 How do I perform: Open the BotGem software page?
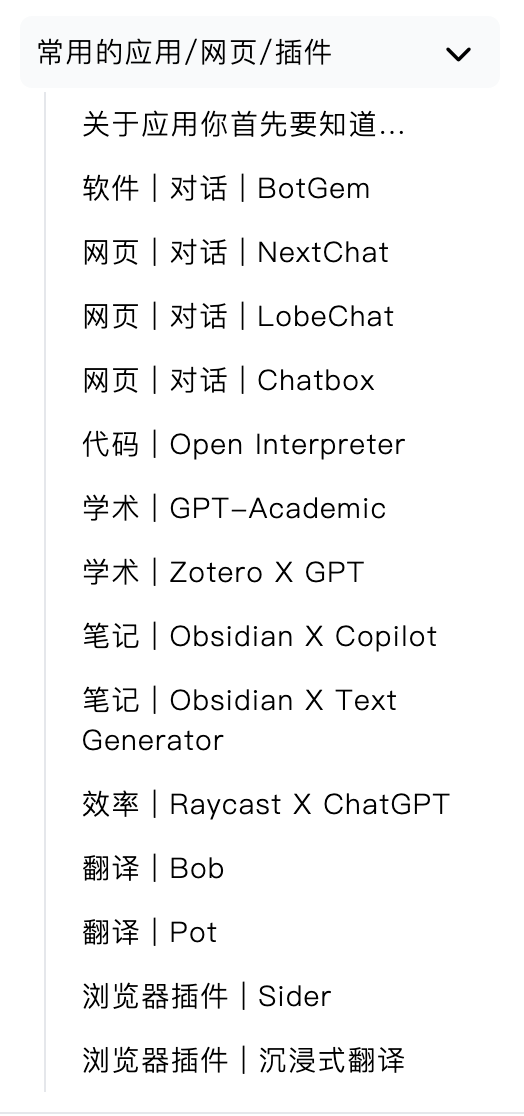tap(226, 189)
